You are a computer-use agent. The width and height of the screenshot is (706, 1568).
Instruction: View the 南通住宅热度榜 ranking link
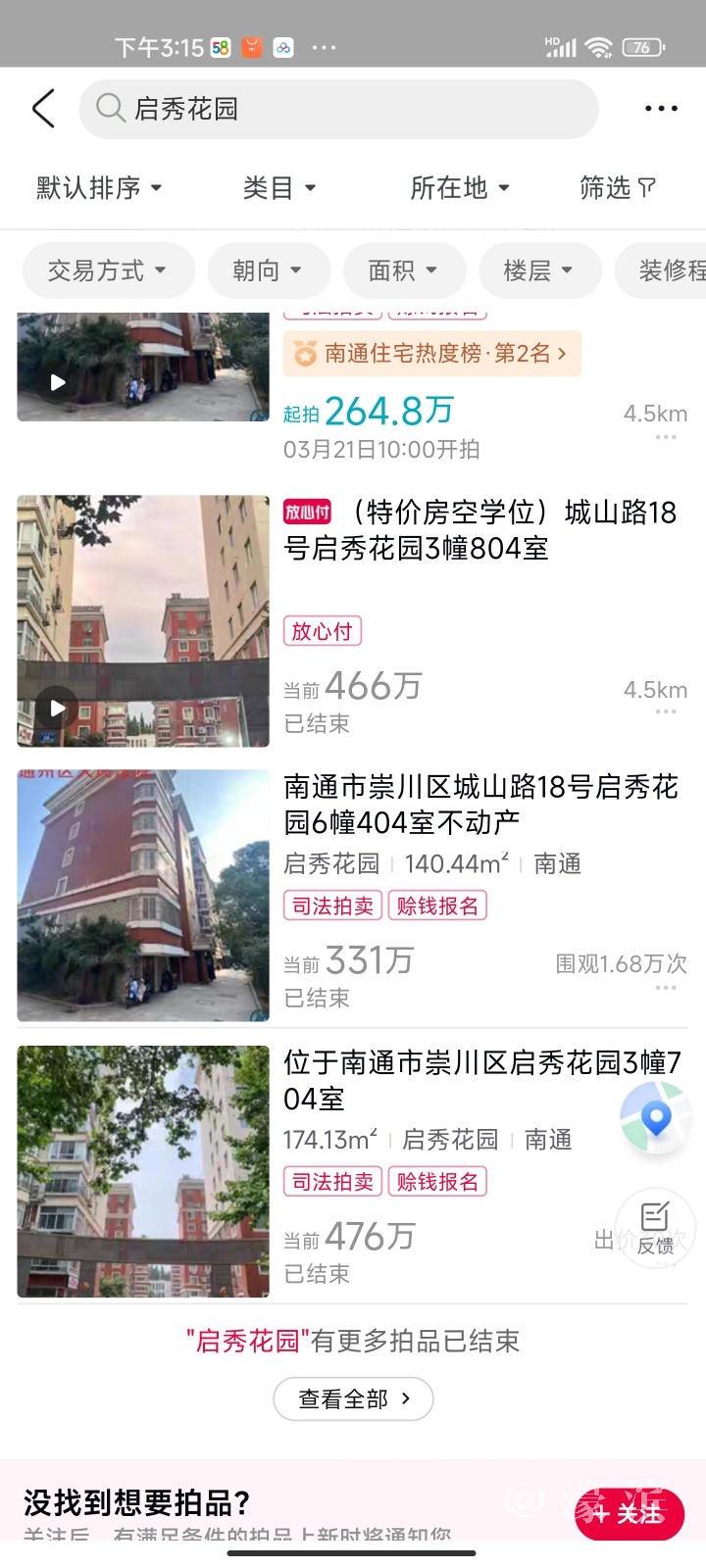click(432, 354)
